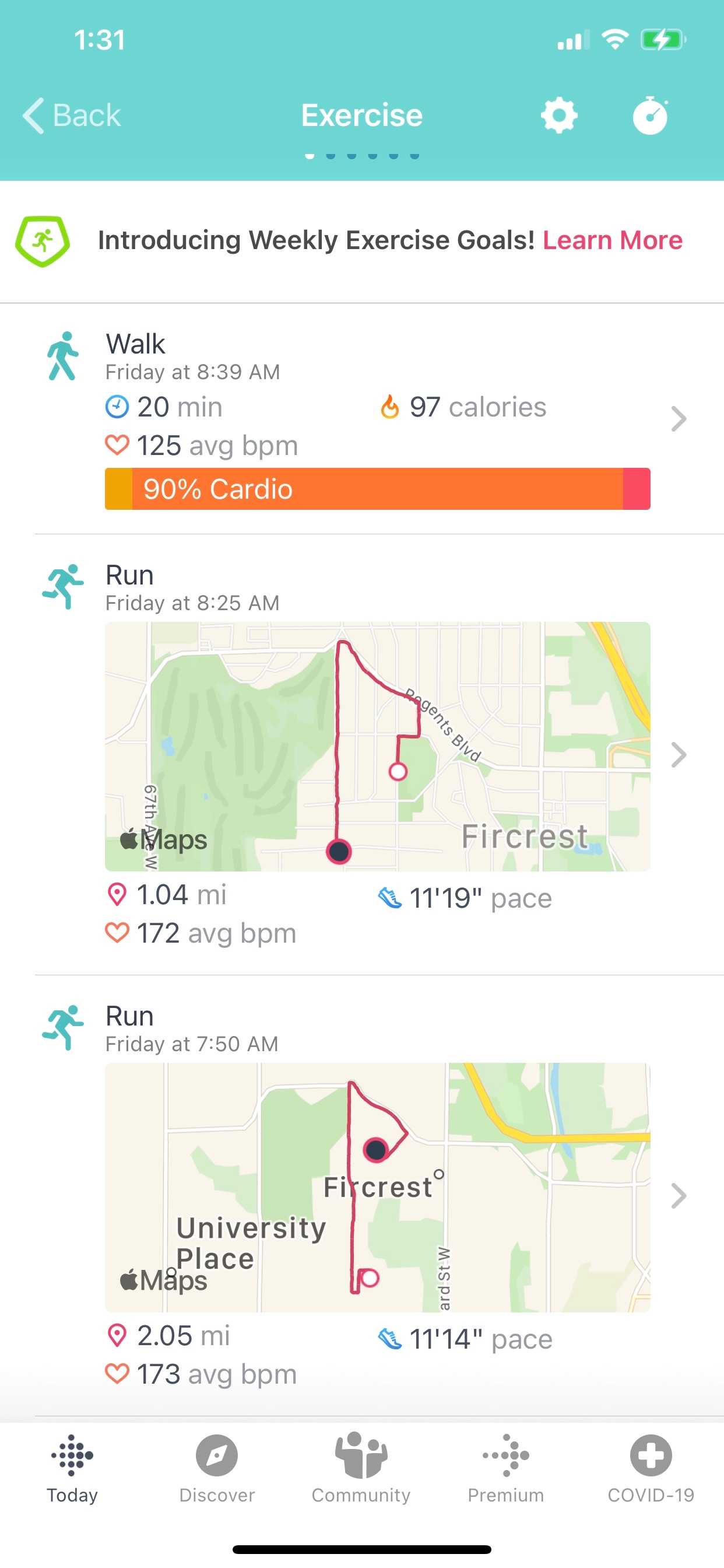Open exercise settings gear
Image resolution: width=724 pixels, height=1568 pixels.
[x=559, y=115]
